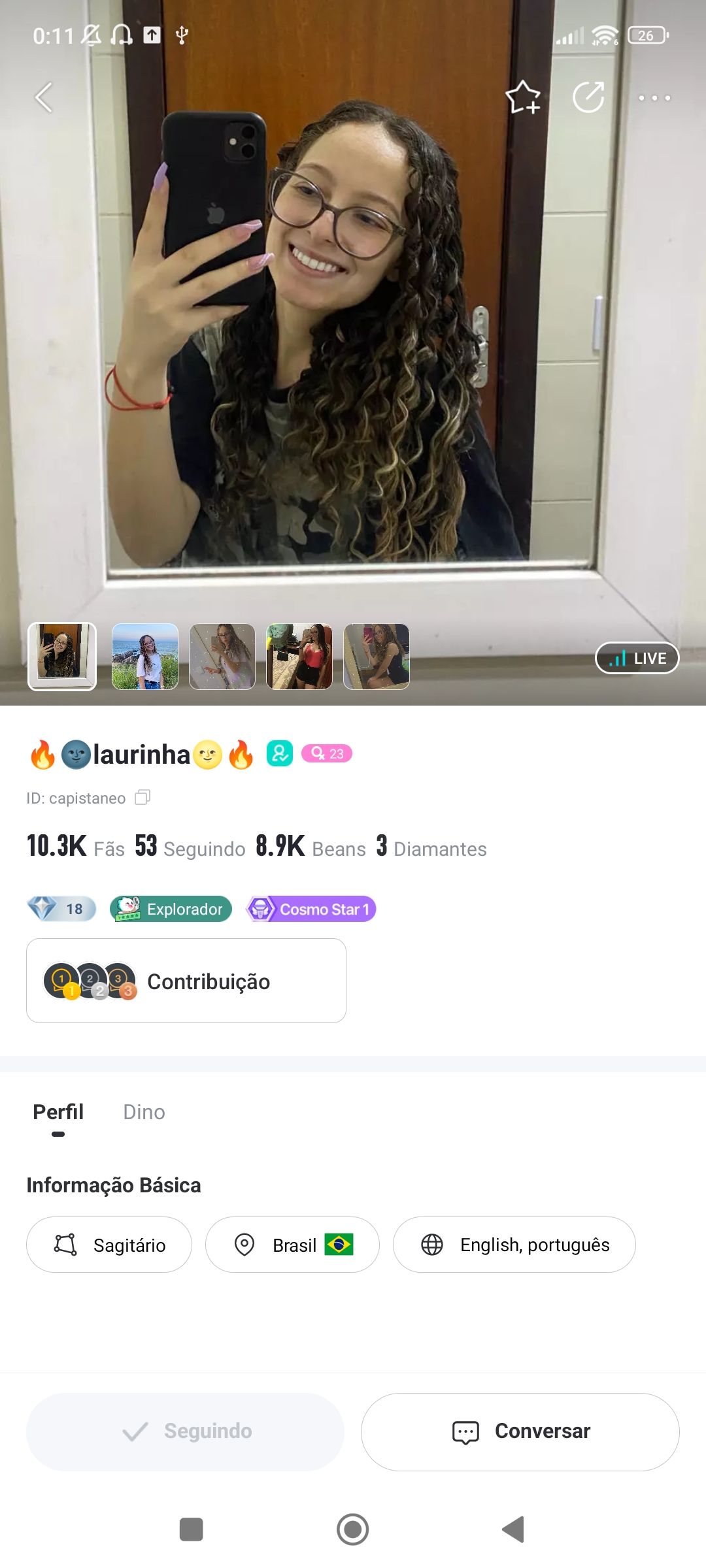Open the three-dot overflow menu
This screenshot has height=1568, width=706.
click(x=654, y=98)
